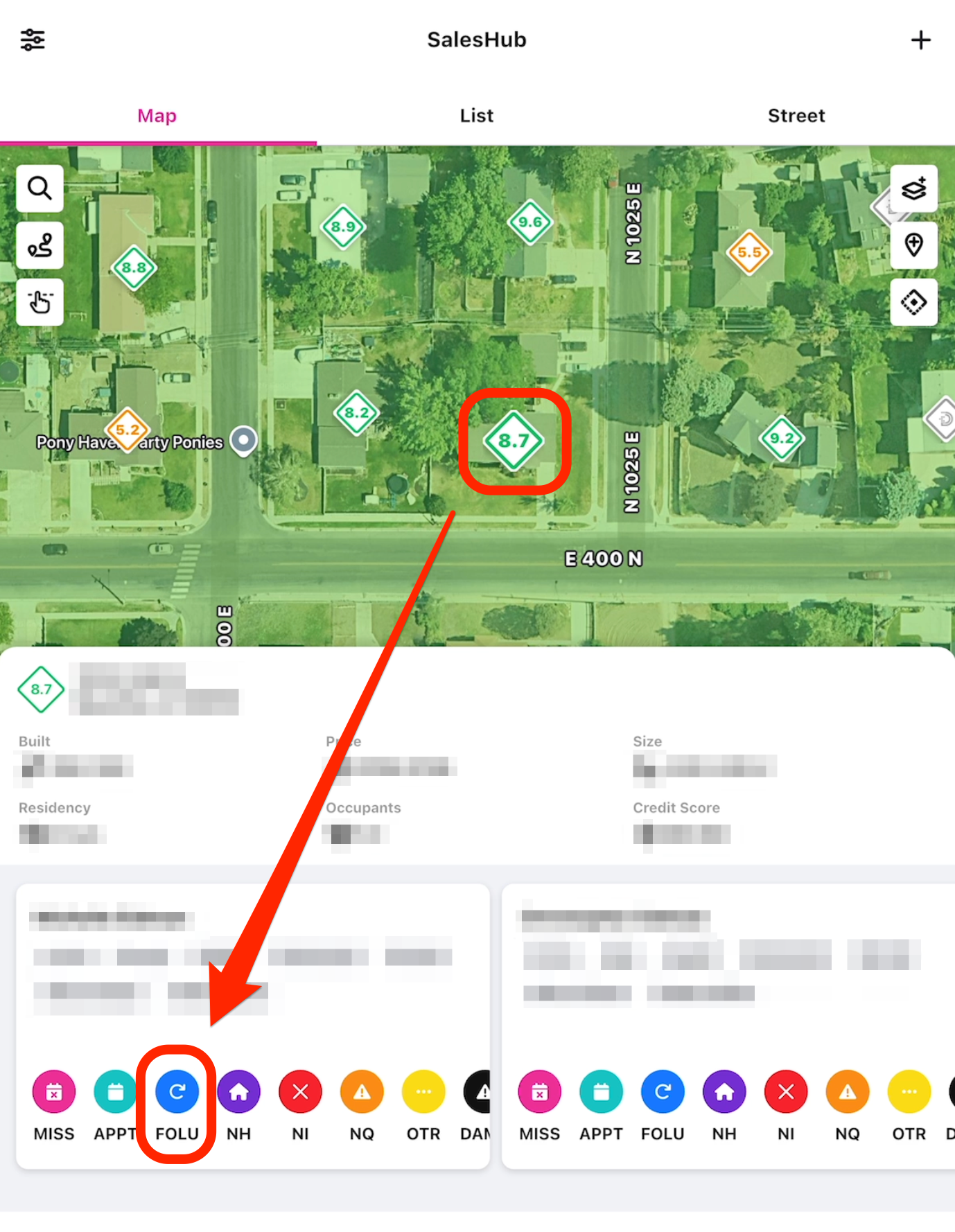Select the 9.2 house marker
The height and width of the screenshot is (1232, 955).
[x=782, y=438]
